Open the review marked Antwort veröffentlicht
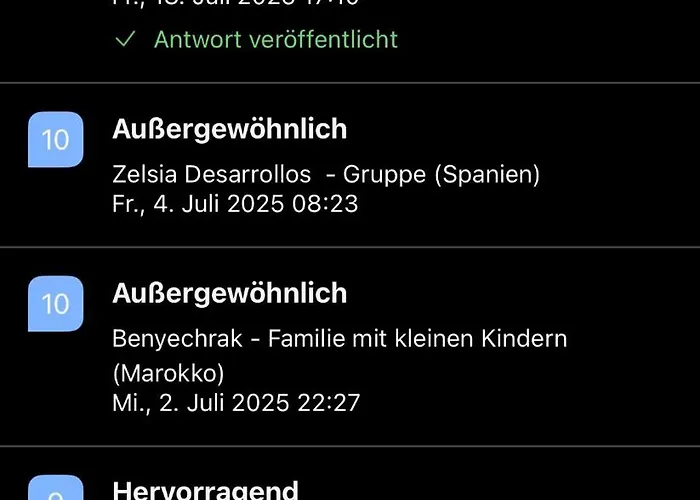The width and height of the screenshot is (700, 500). click(275, 40)
